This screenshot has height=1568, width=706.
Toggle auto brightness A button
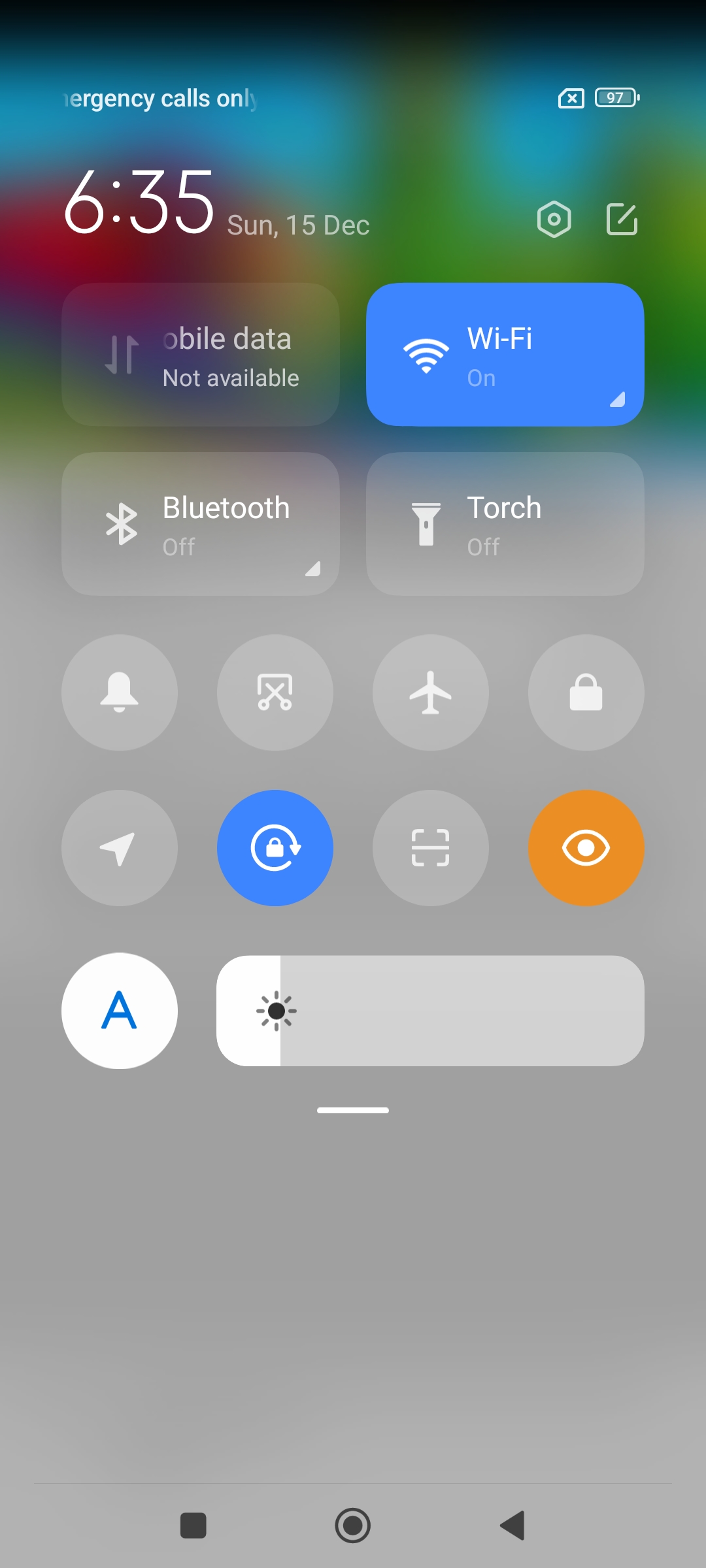click(120, 1011)
